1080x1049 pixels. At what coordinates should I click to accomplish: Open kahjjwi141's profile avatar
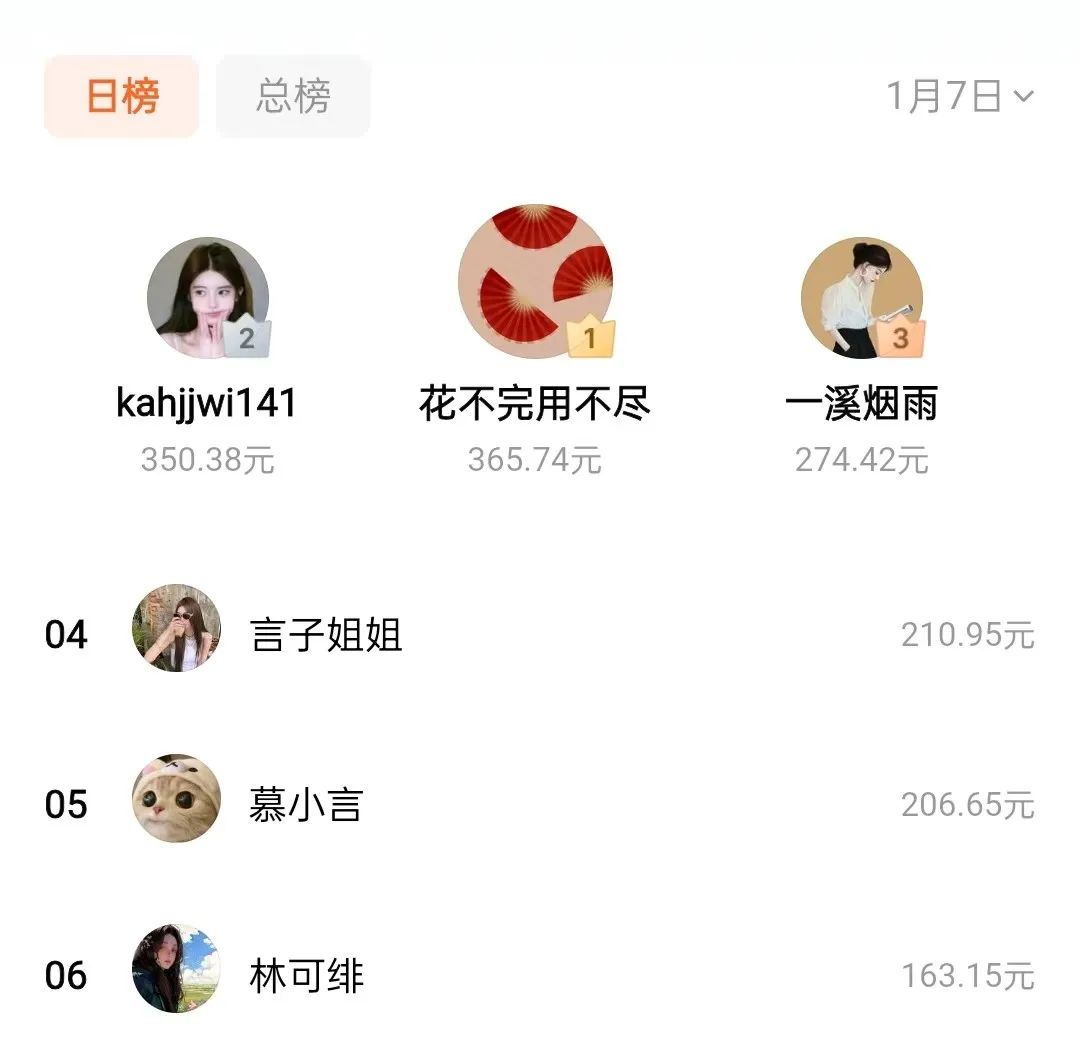(207, 298)
